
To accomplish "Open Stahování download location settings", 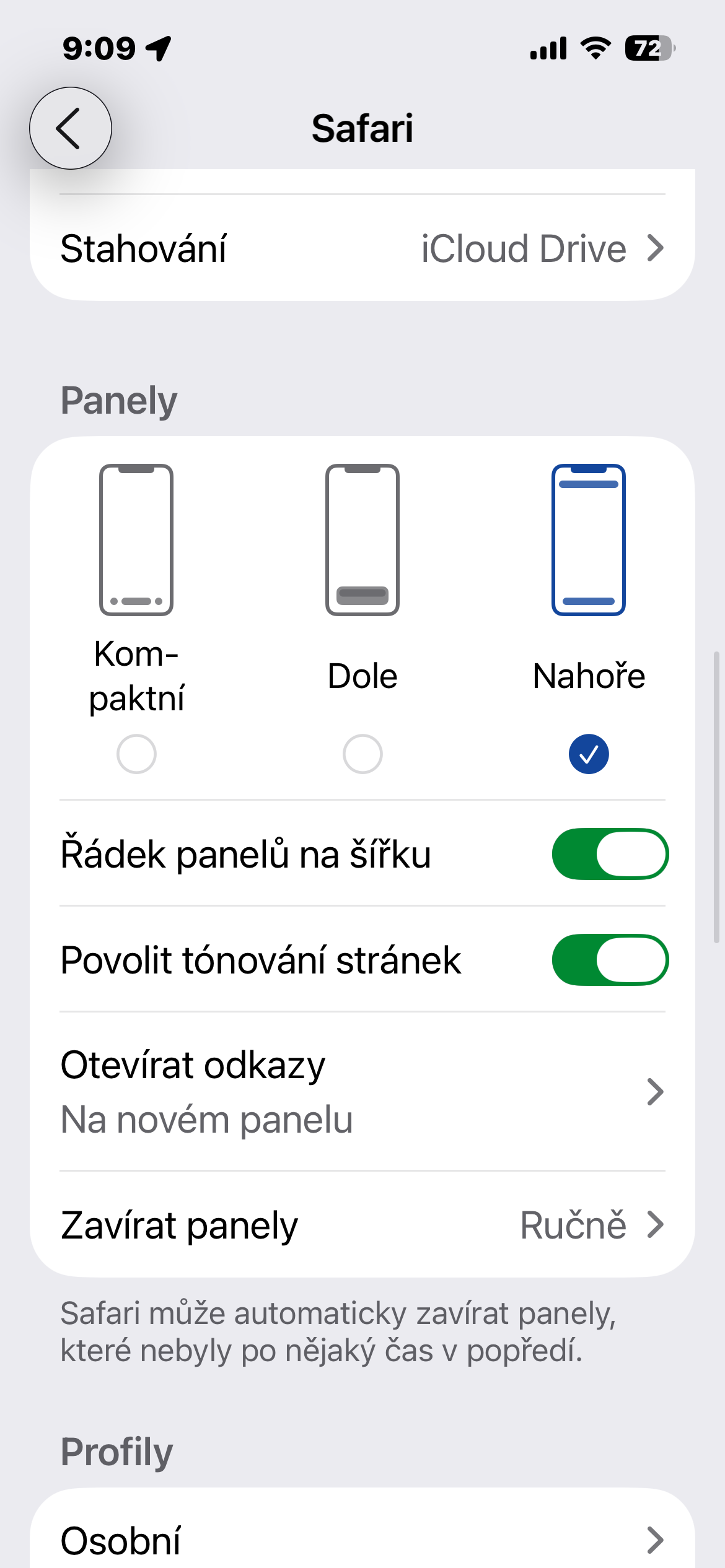I will [362, 249].
